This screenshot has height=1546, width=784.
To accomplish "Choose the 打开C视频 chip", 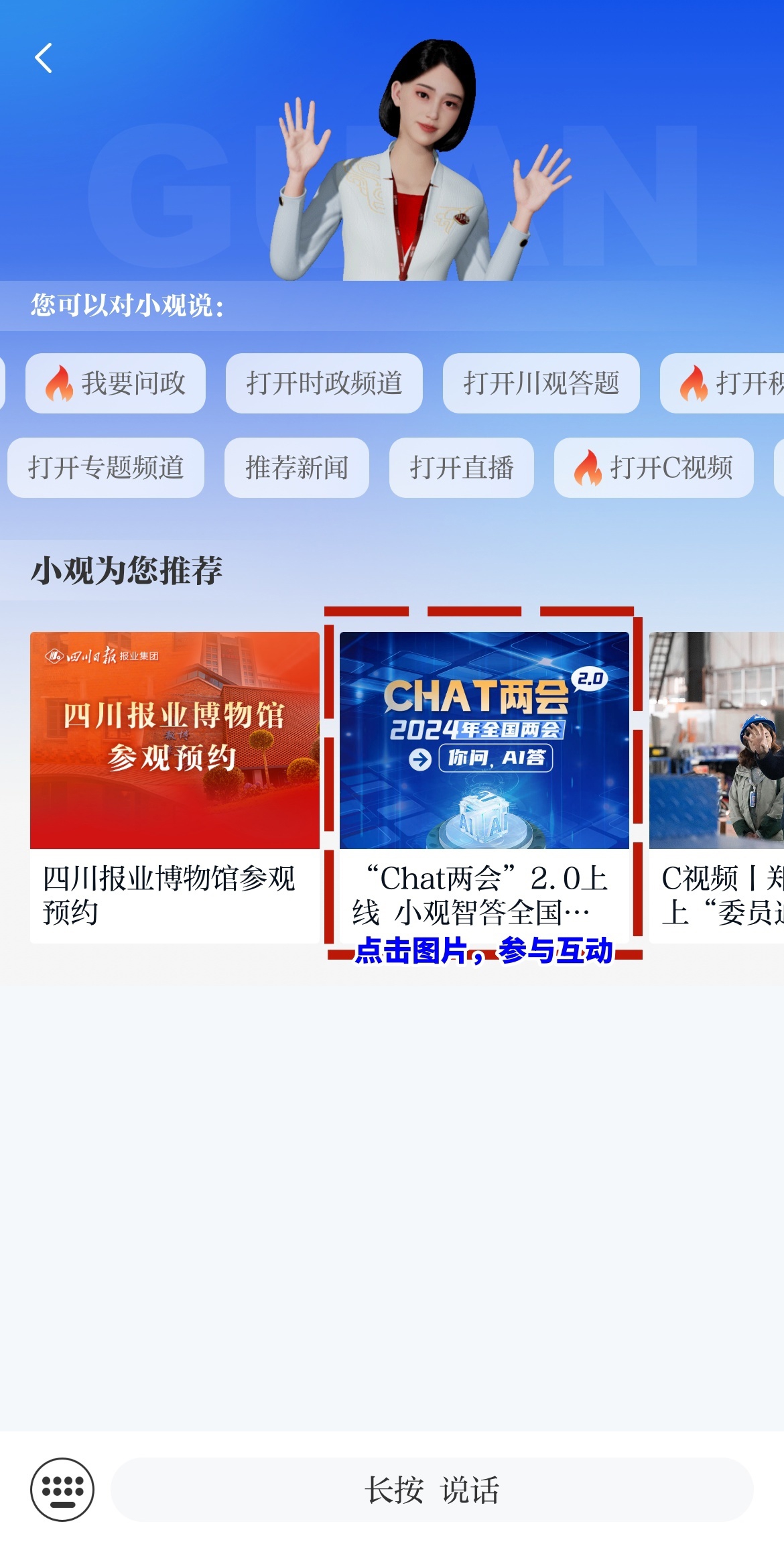I will tap(653, 468).
